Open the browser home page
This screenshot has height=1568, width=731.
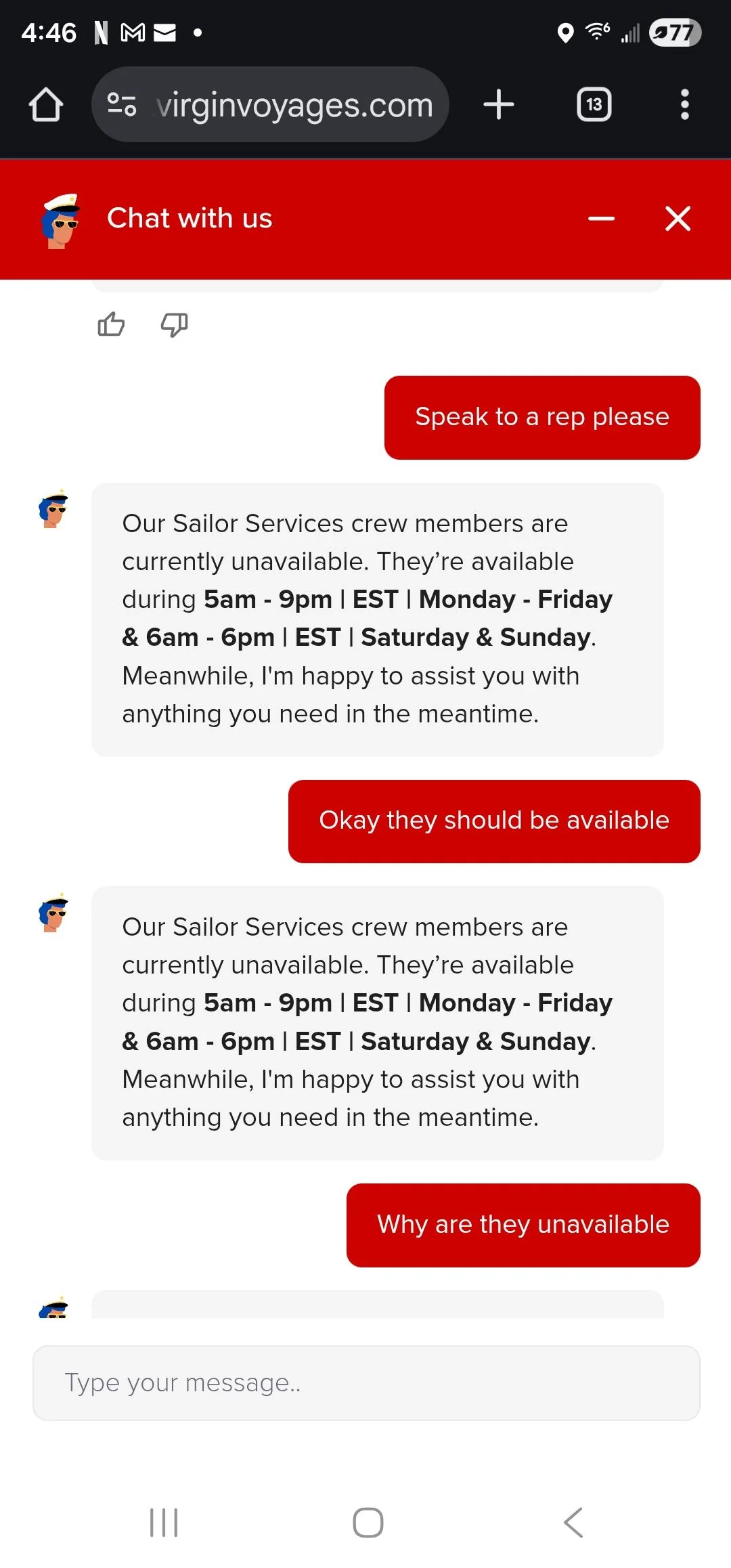pyautogui.click(x=46, y=105)
